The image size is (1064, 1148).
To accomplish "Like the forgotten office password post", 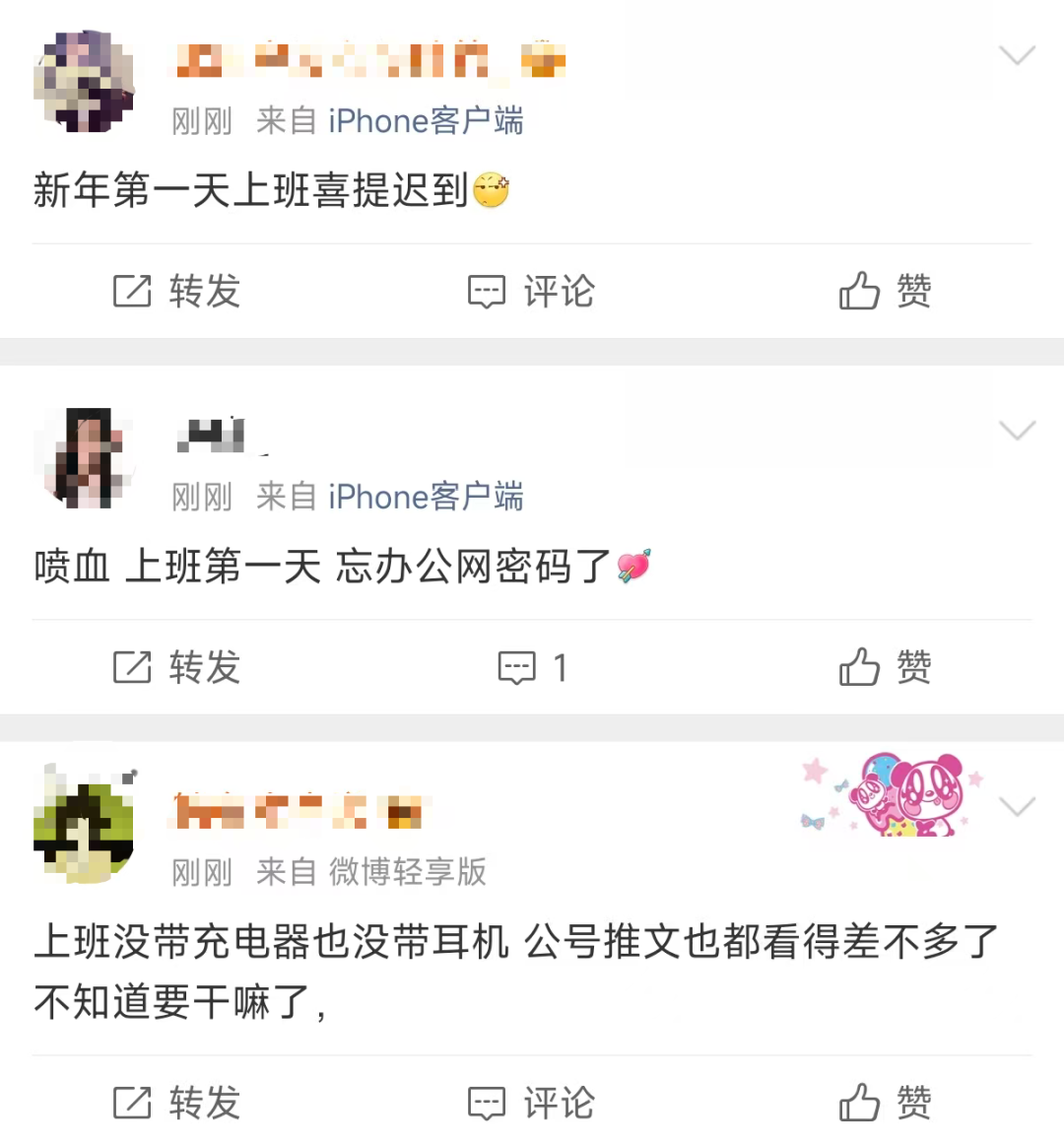I will tap(885, 668).
